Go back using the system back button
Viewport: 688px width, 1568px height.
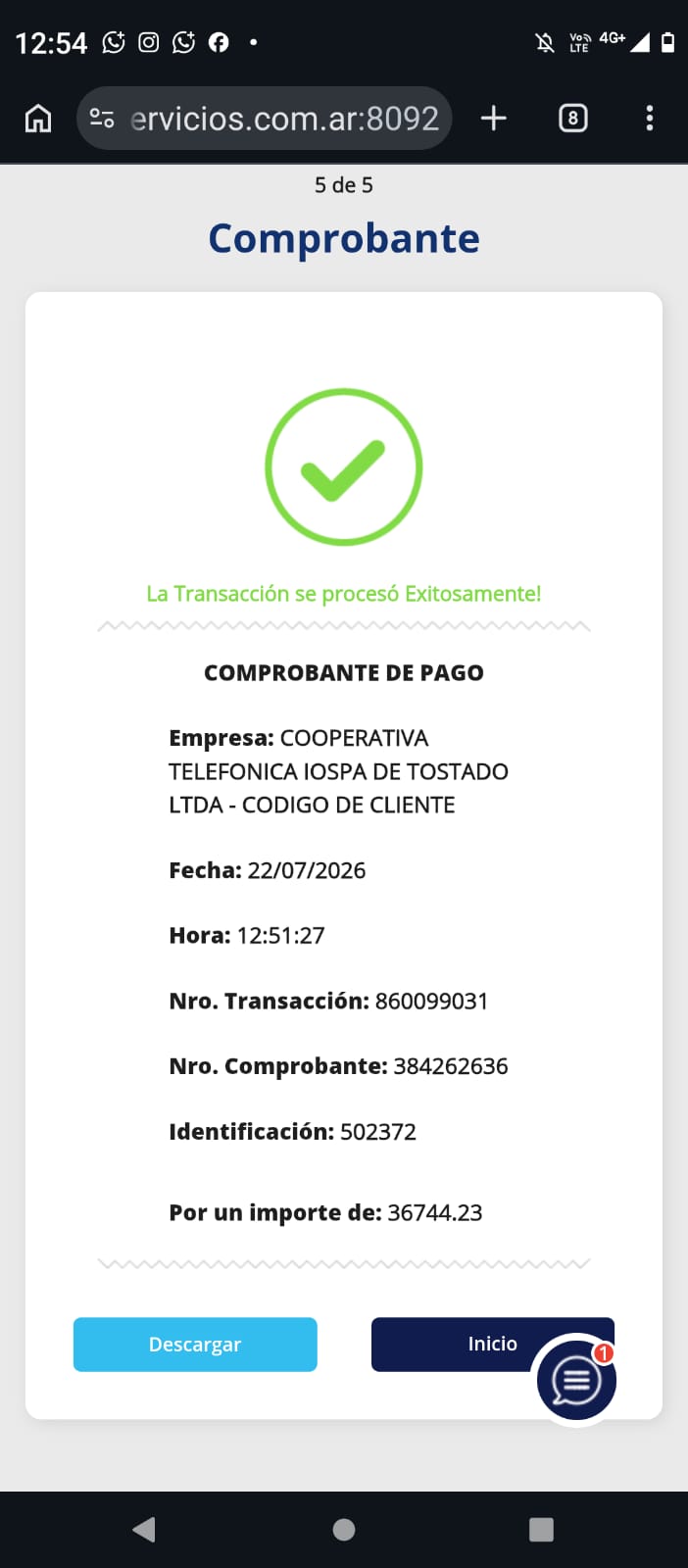pyautogui.click(x=144, y=1530)
